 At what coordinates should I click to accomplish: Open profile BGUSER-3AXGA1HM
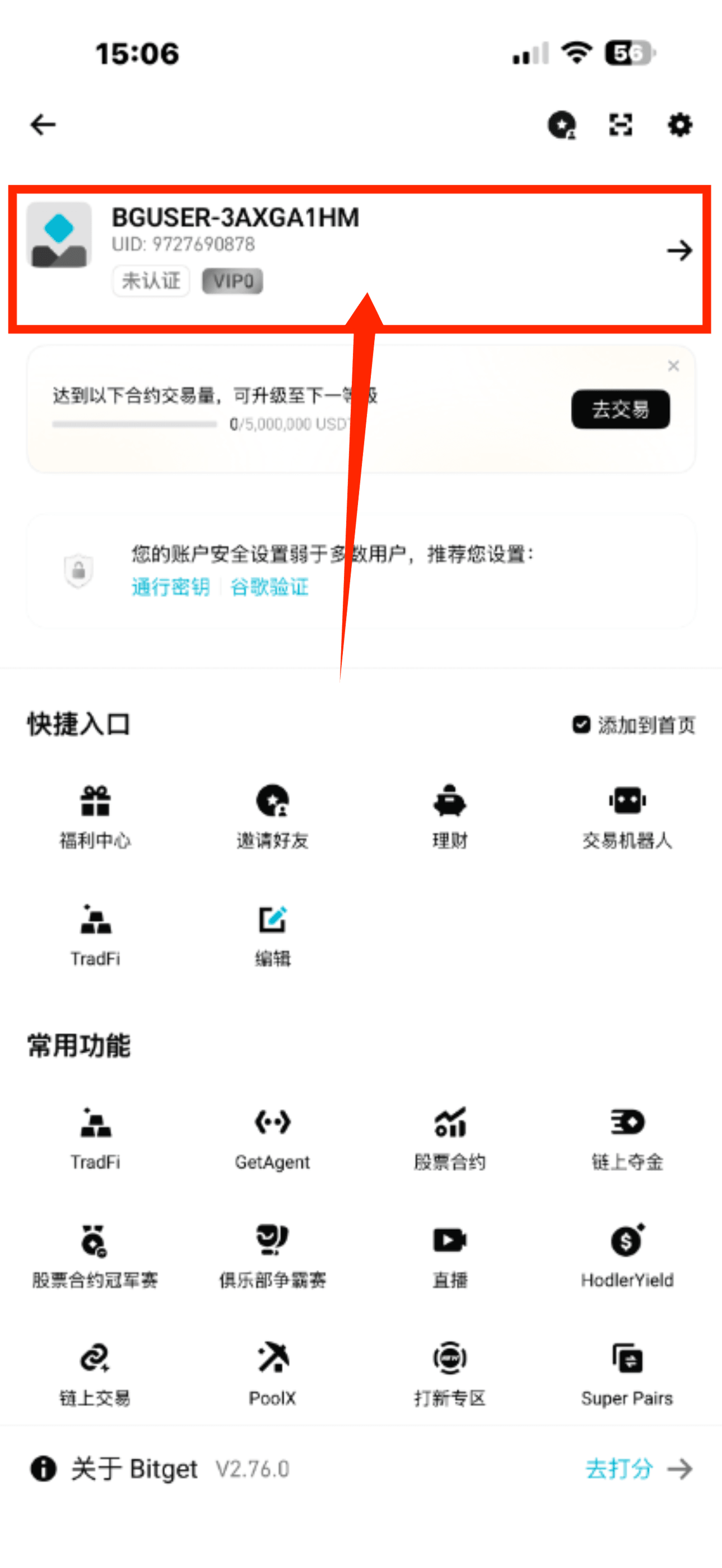tap(359, 250)
